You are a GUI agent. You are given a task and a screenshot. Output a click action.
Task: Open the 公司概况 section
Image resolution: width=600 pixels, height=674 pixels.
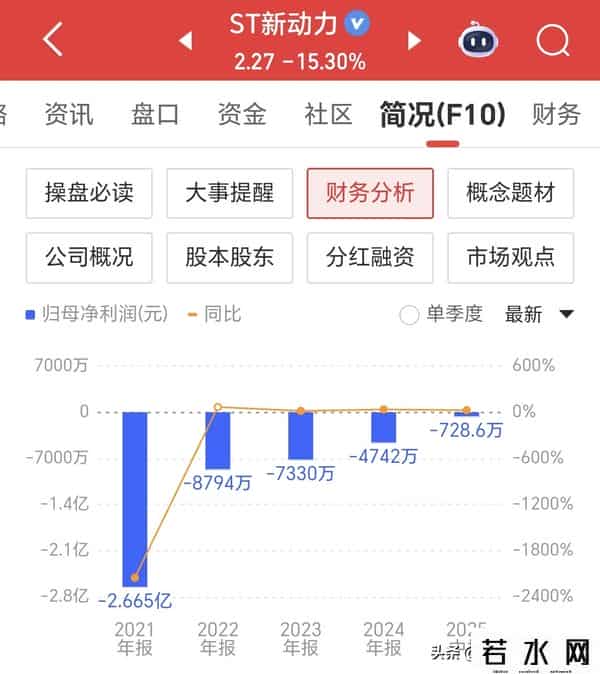[x=89, y=255]
